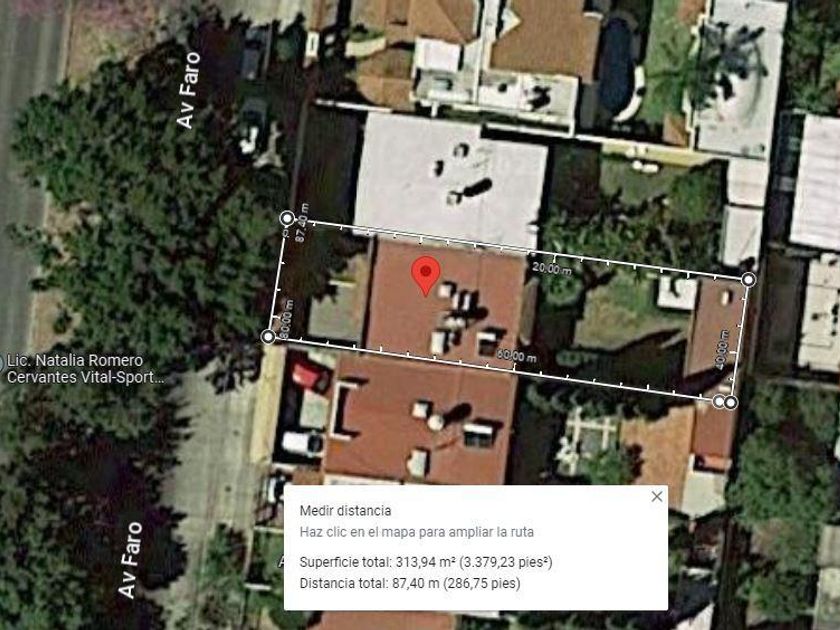The height and width of the screenshot is (630, 840).
Task: Open the Lic. Natalia Romero Cervantes place label
Action: pyautogui.click(x=85, y=369)
